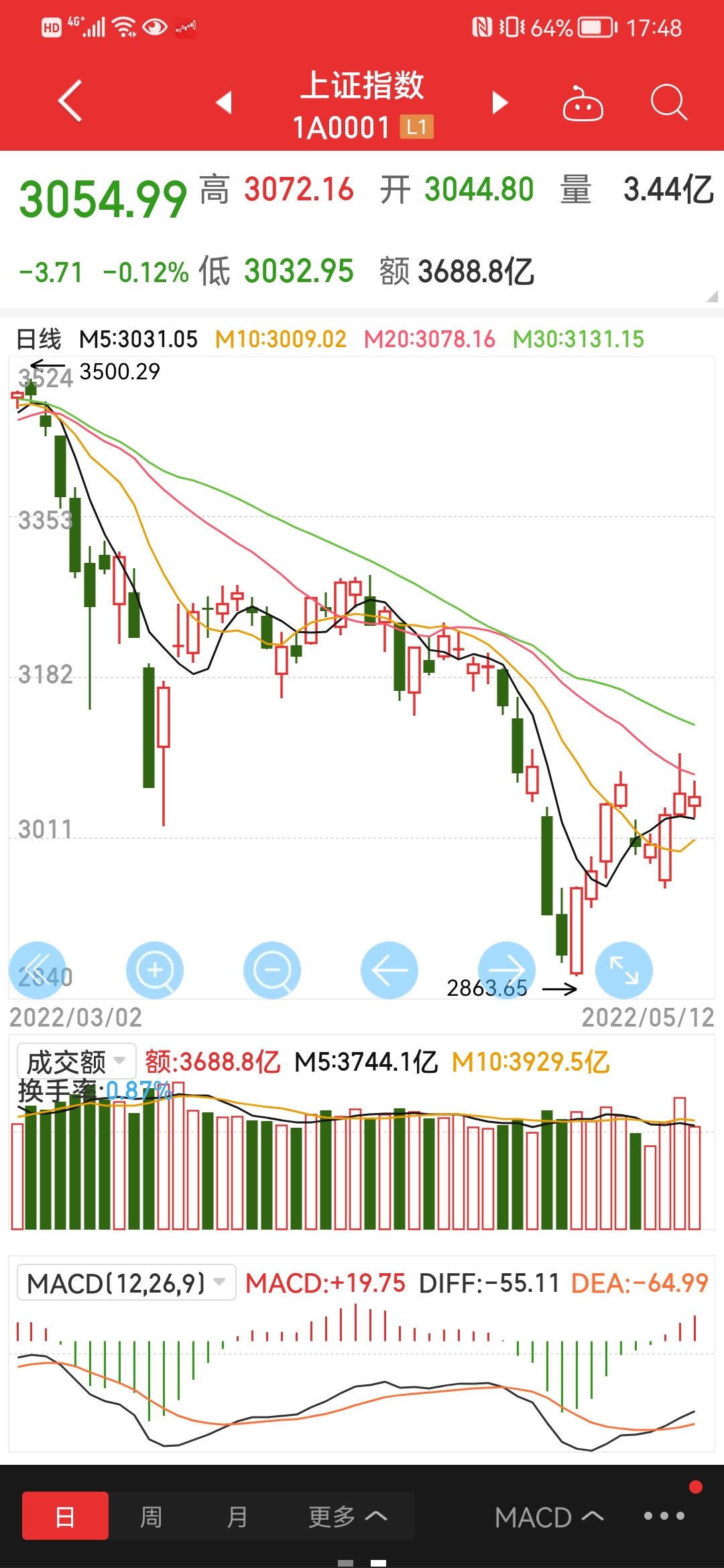Zoom out on the candlestick chart
Image resolution: width=724 pixels, height=1568 pixels.
272,970
